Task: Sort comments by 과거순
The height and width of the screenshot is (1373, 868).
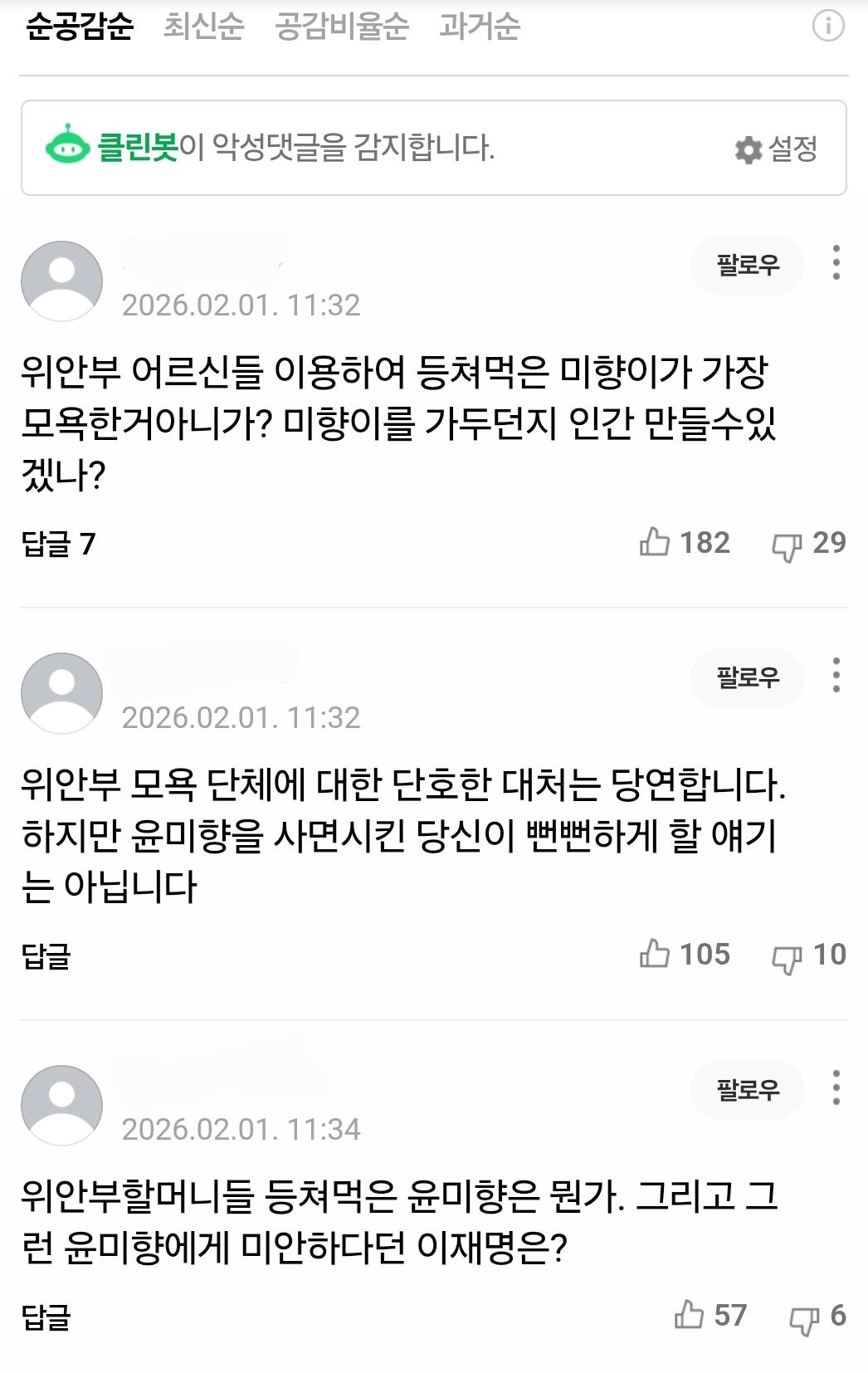Action: tap(479, 27)
